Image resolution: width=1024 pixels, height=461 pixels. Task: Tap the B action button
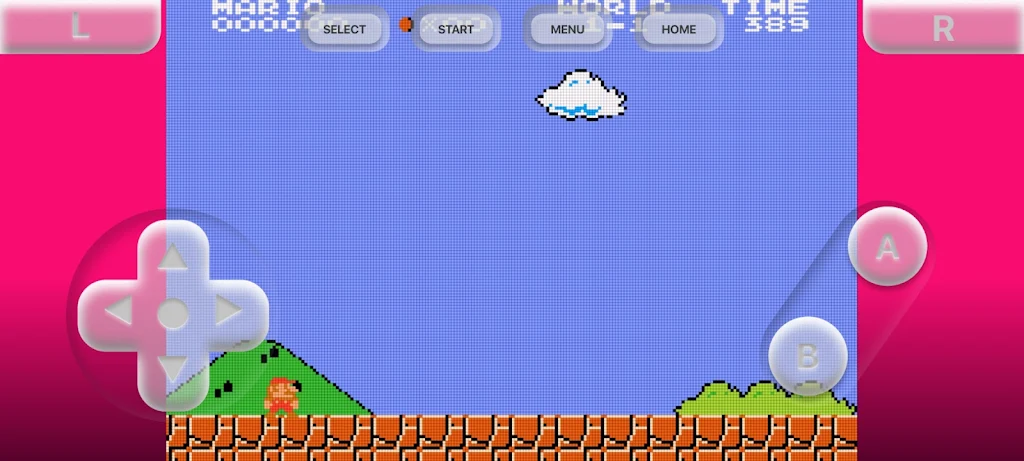point(808,356)
